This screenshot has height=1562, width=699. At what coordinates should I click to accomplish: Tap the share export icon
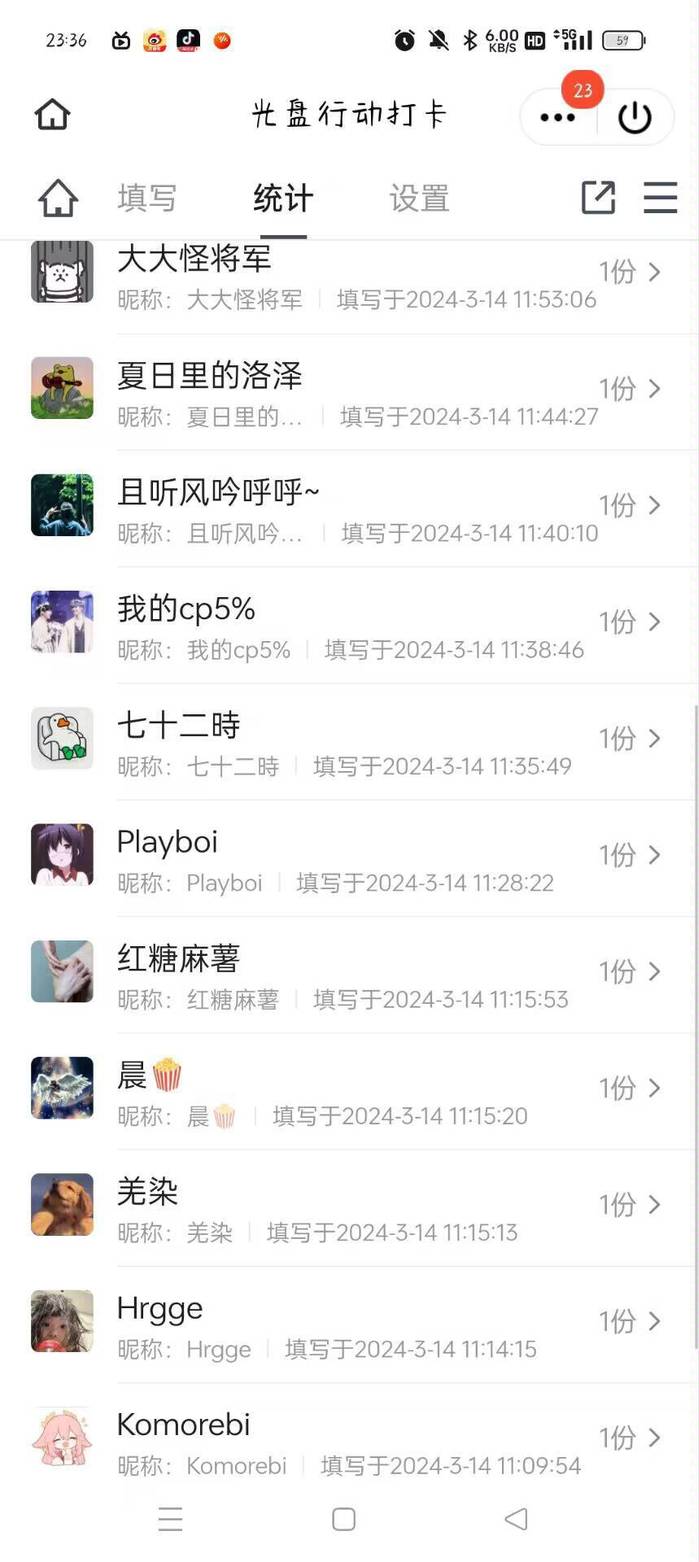598,197
